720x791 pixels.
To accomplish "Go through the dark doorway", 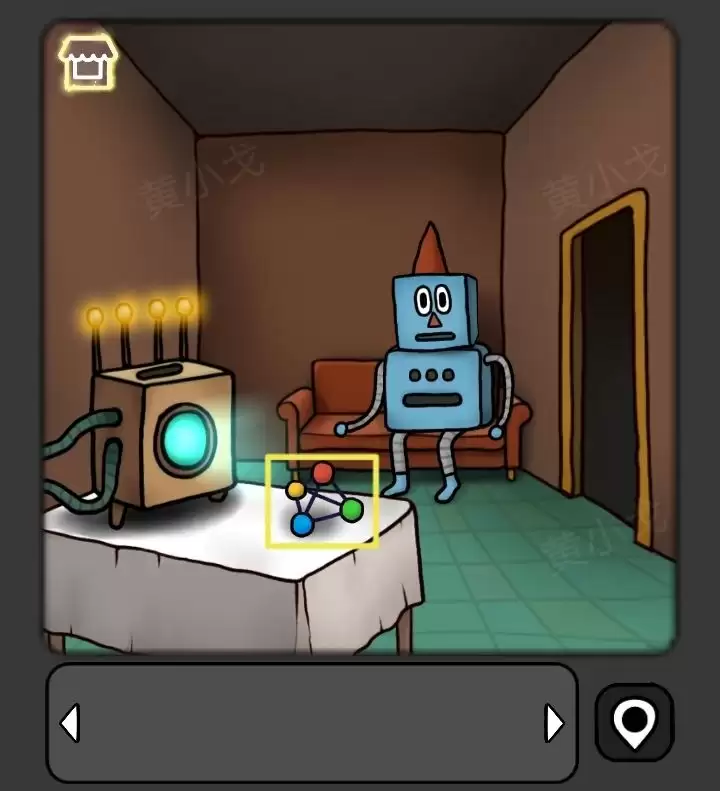I will (608, 370).
